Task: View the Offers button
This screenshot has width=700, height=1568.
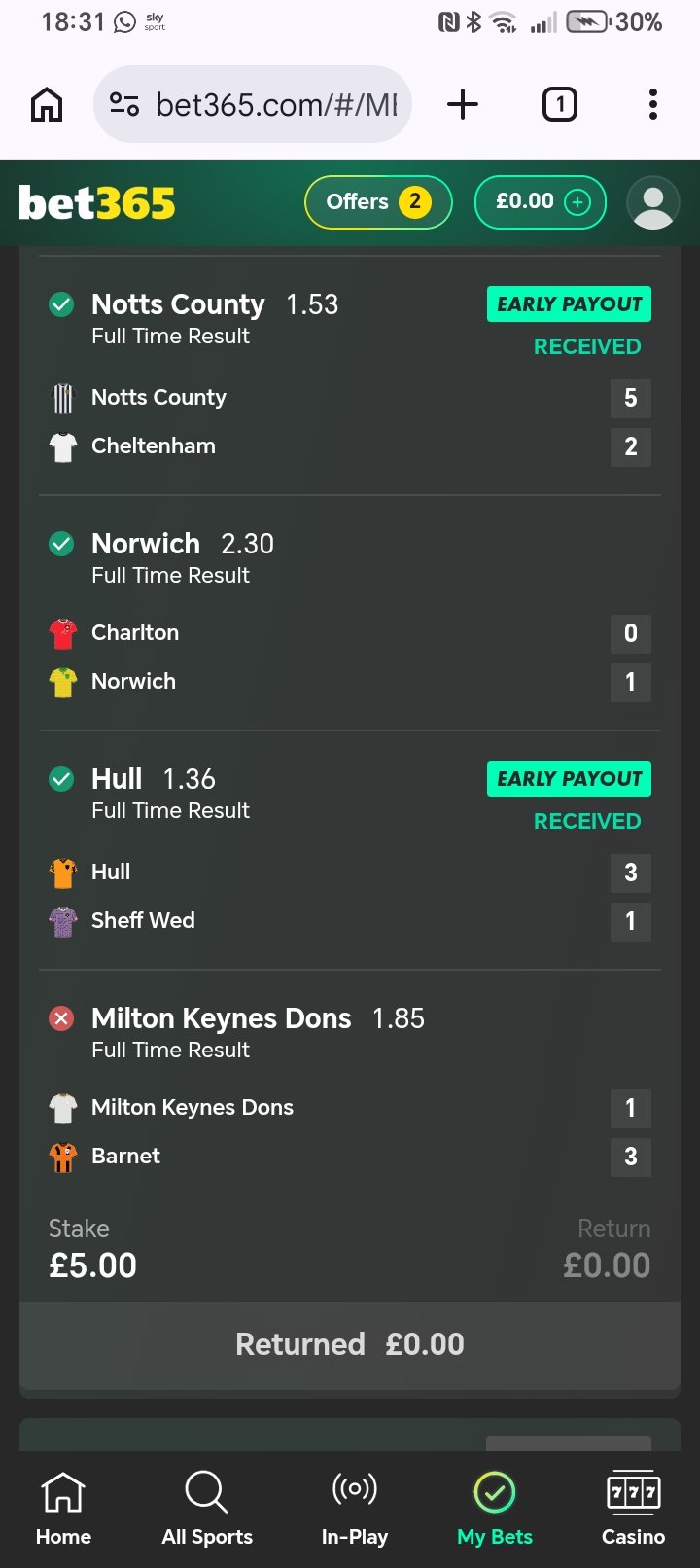Action: point(378,202)
